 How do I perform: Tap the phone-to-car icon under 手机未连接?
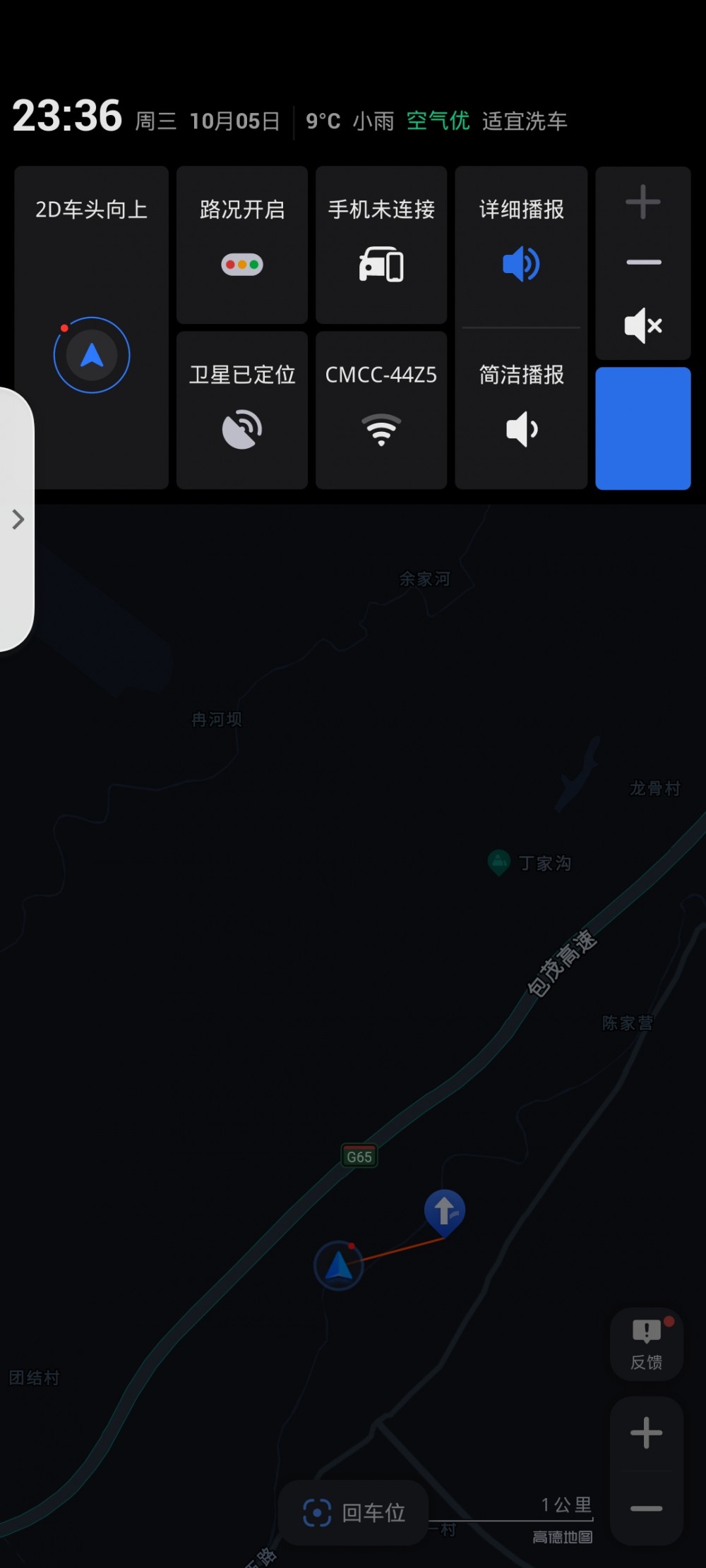tap(381, 265)
